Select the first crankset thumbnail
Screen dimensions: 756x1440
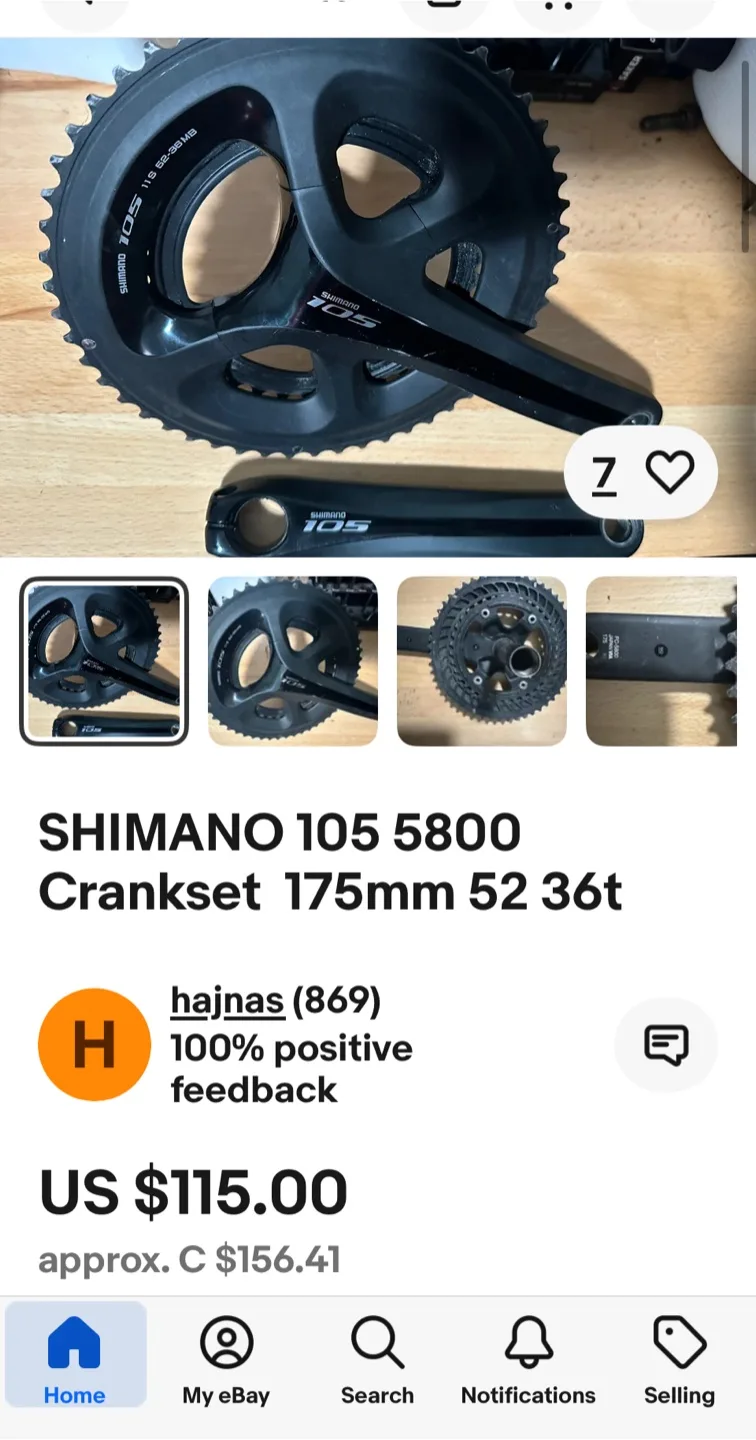104,660
